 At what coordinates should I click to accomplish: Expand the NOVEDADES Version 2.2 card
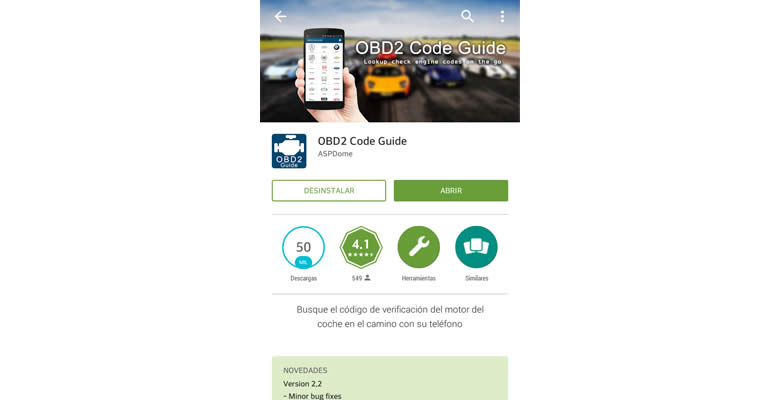tap(389, 380)
